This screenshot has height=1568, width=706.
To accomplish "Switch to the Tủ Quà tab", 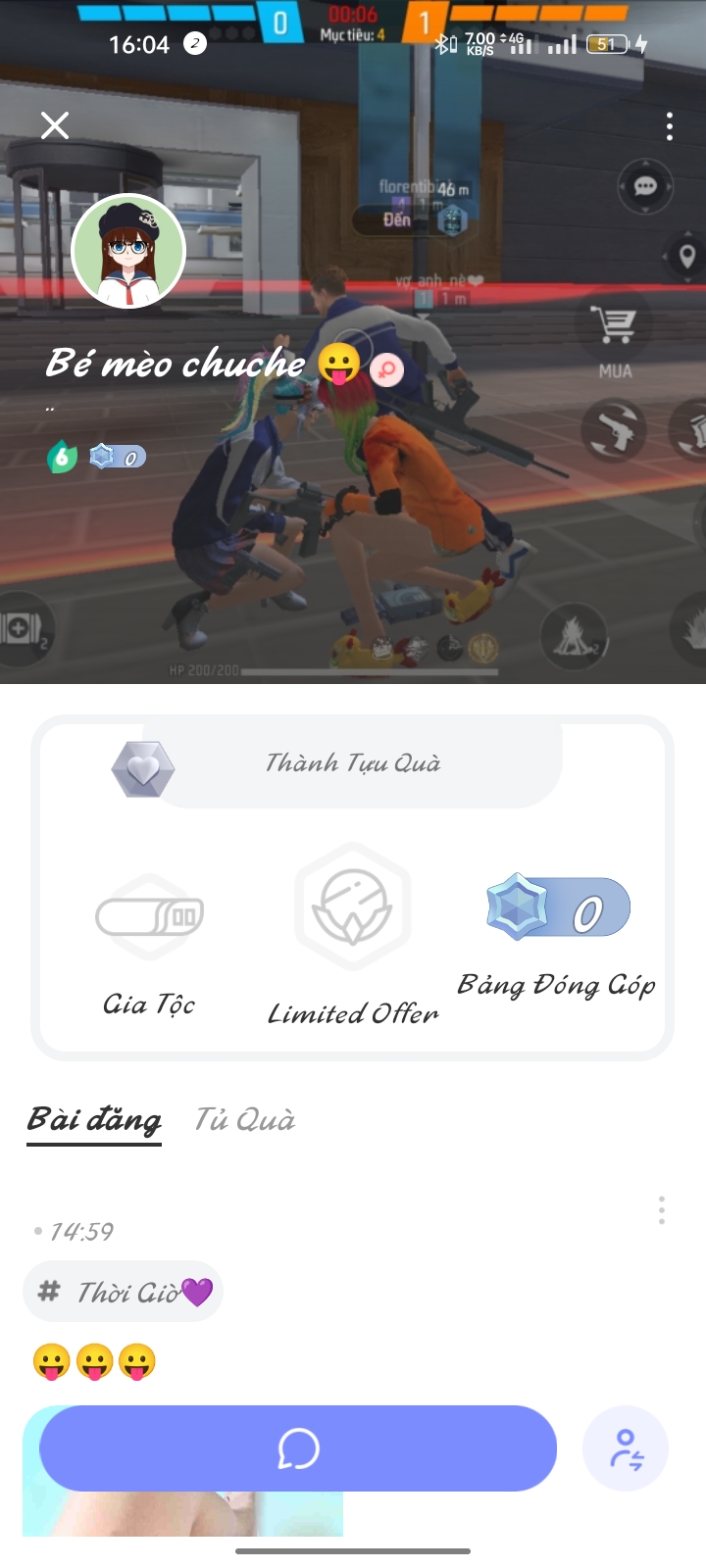I will click(x=245, y=1120).
